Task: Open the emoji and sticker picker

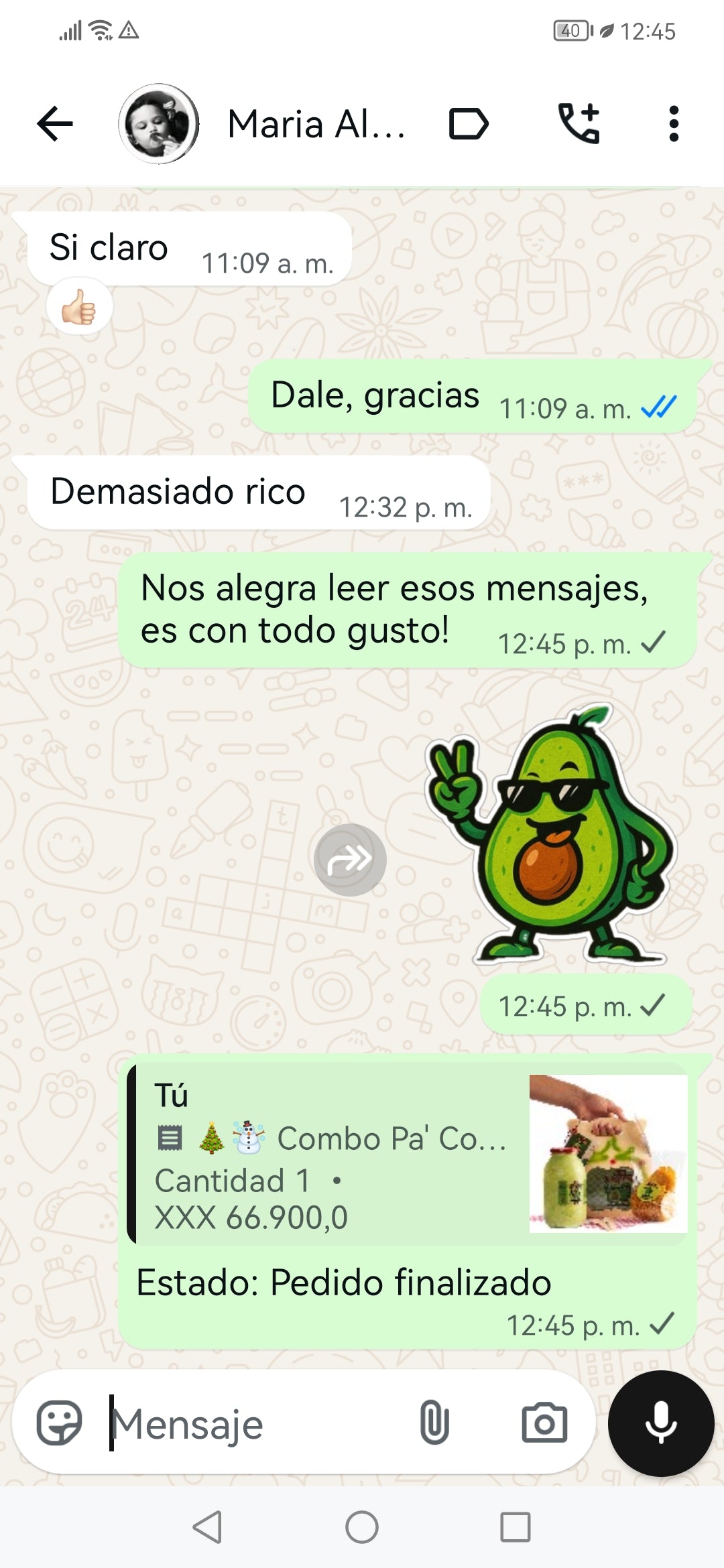Action: tap(59, 1423)
